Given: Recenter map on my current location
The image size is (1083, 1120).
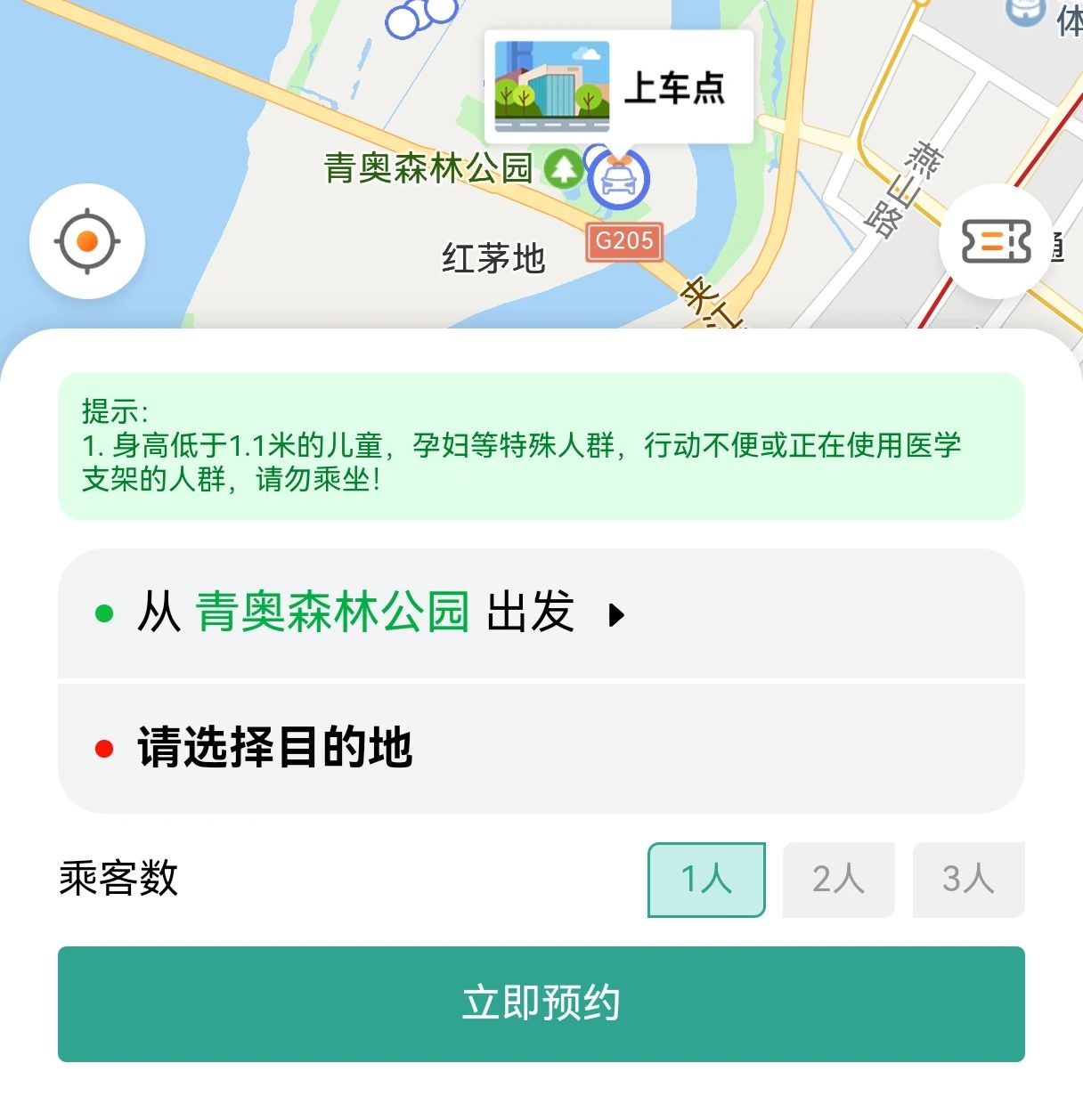Looking at the screenshot, I should pyautogui.click(x=87, y=241).
